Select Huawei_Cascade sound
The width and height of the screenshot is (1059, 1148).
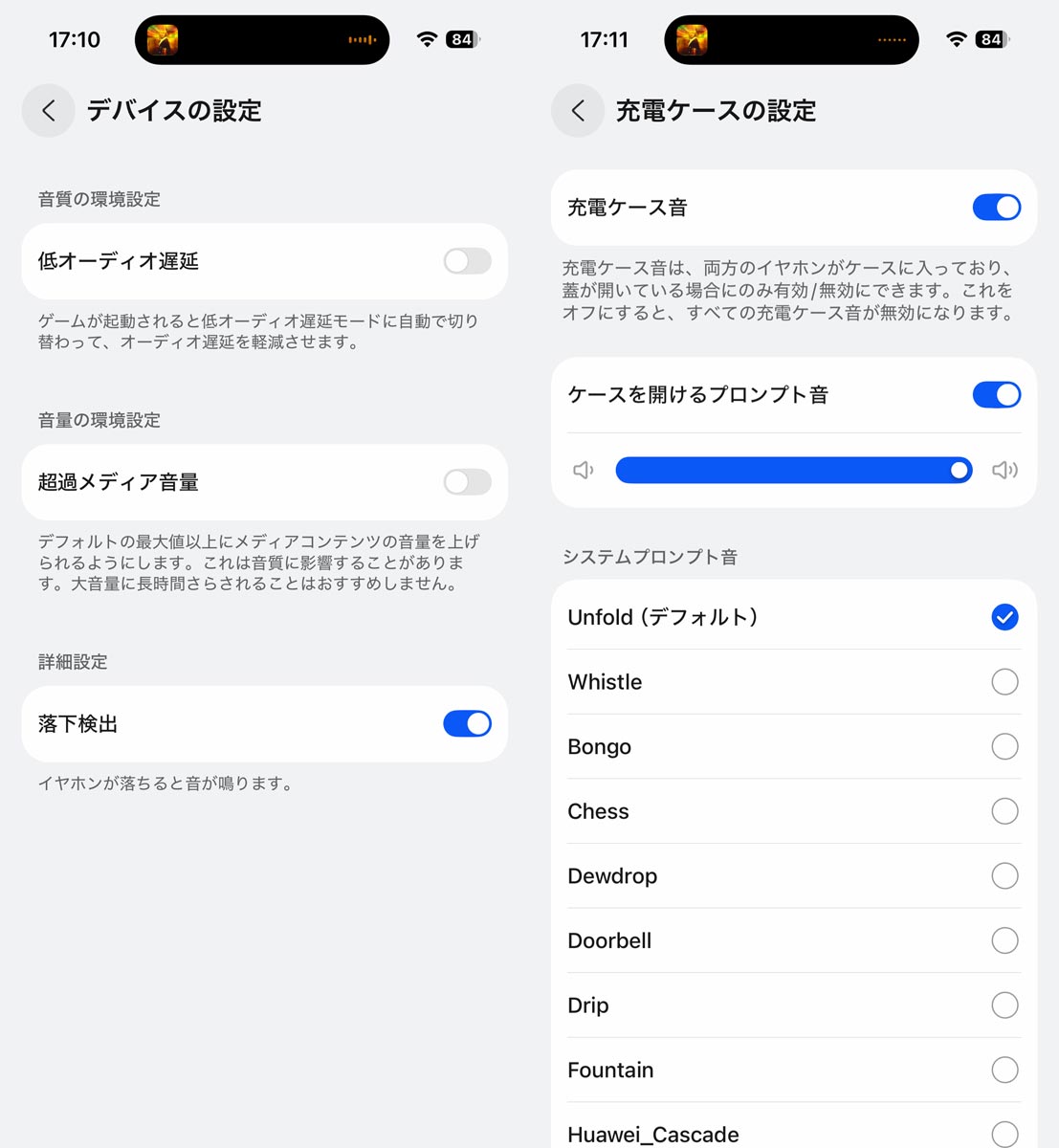tap(1004, 1134)
